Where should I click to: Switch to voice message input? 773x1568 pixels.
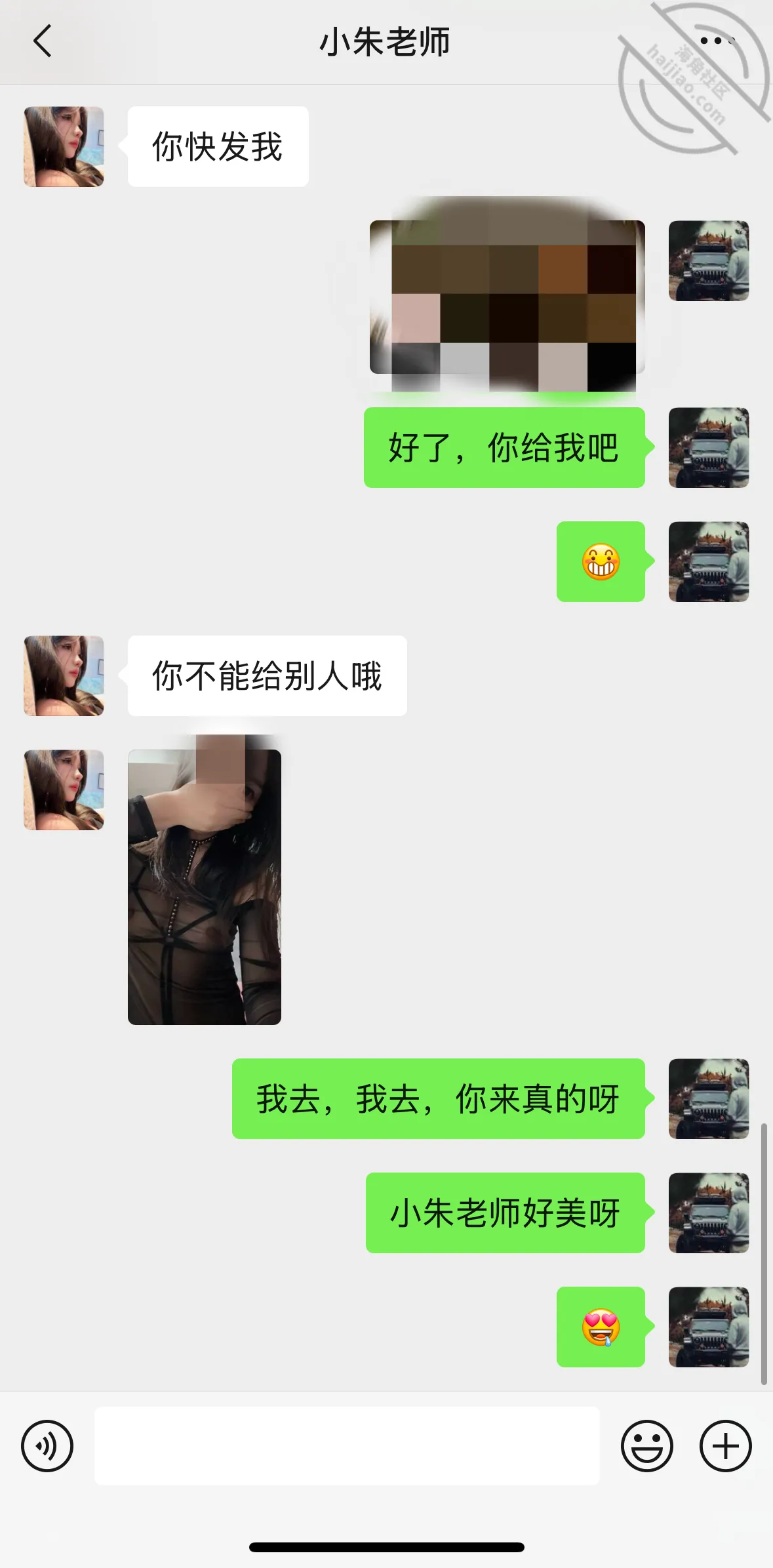pos(47,1446)
